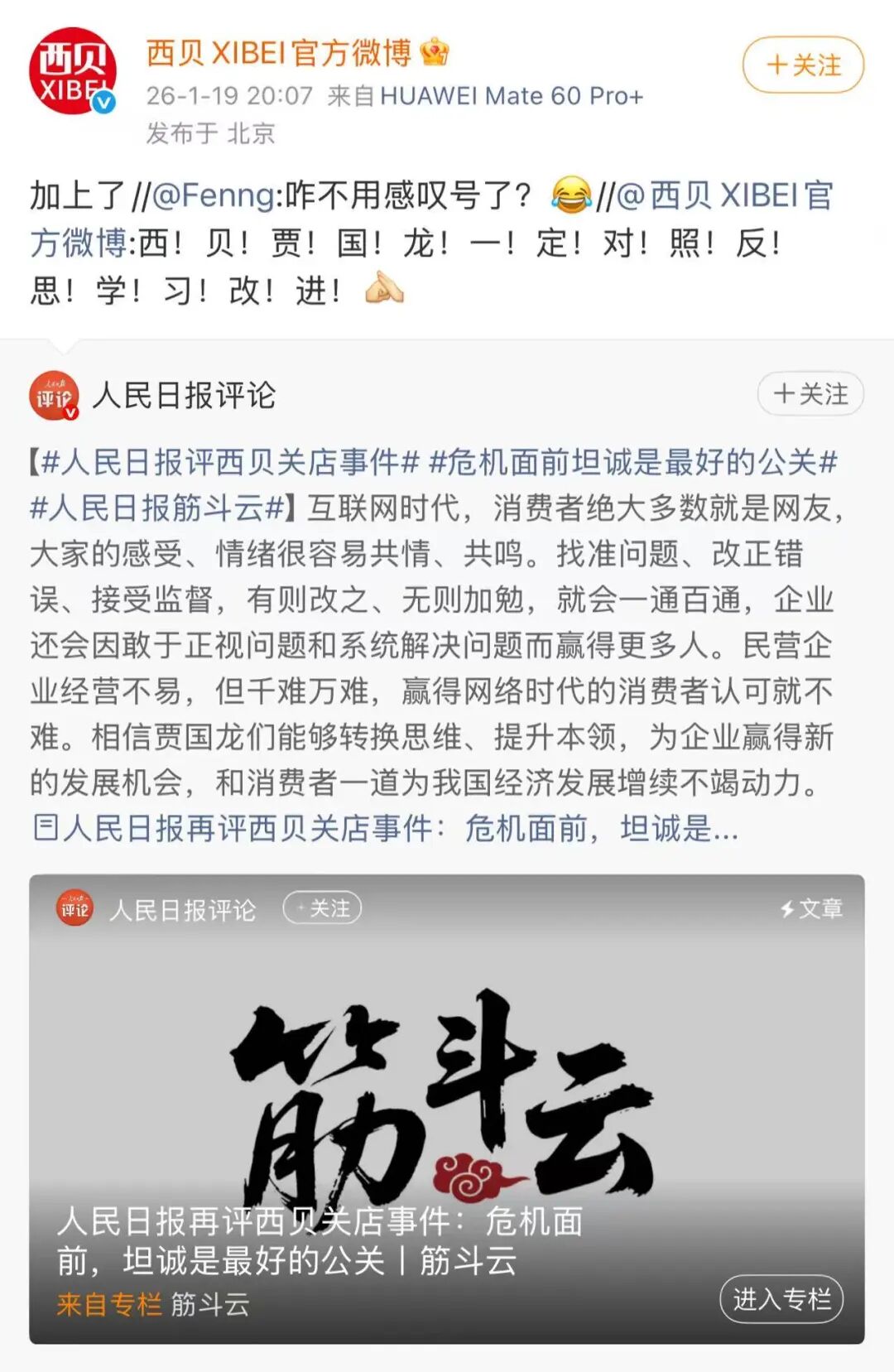Viewport: 894px width, 1372px height.
Task: Follow 人民日报评论 in the reposted post
Action: click(x=810, y=394)
